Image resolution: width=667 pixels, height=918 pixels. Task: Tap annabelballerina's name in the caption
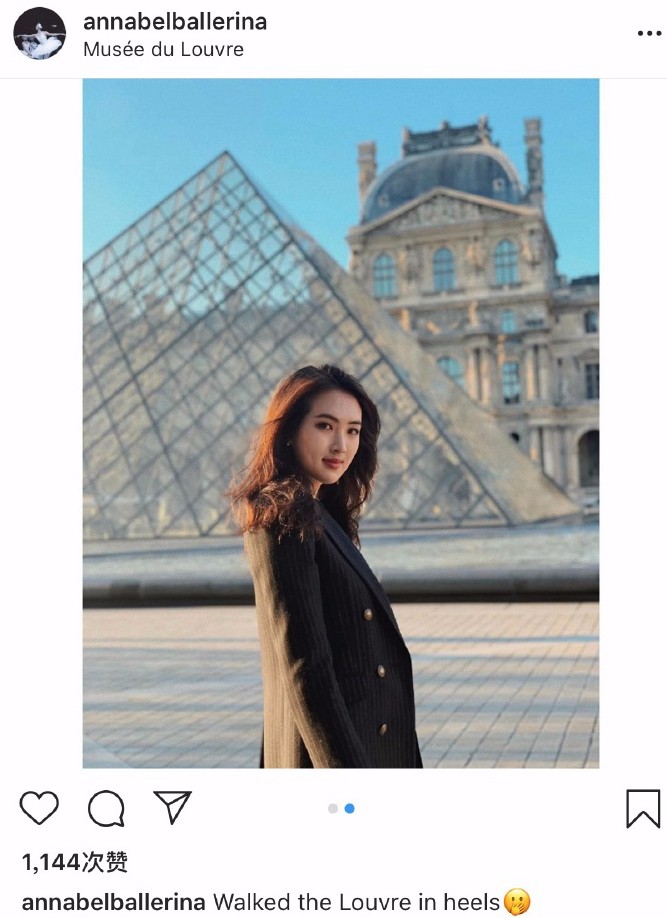click(113, 902)
